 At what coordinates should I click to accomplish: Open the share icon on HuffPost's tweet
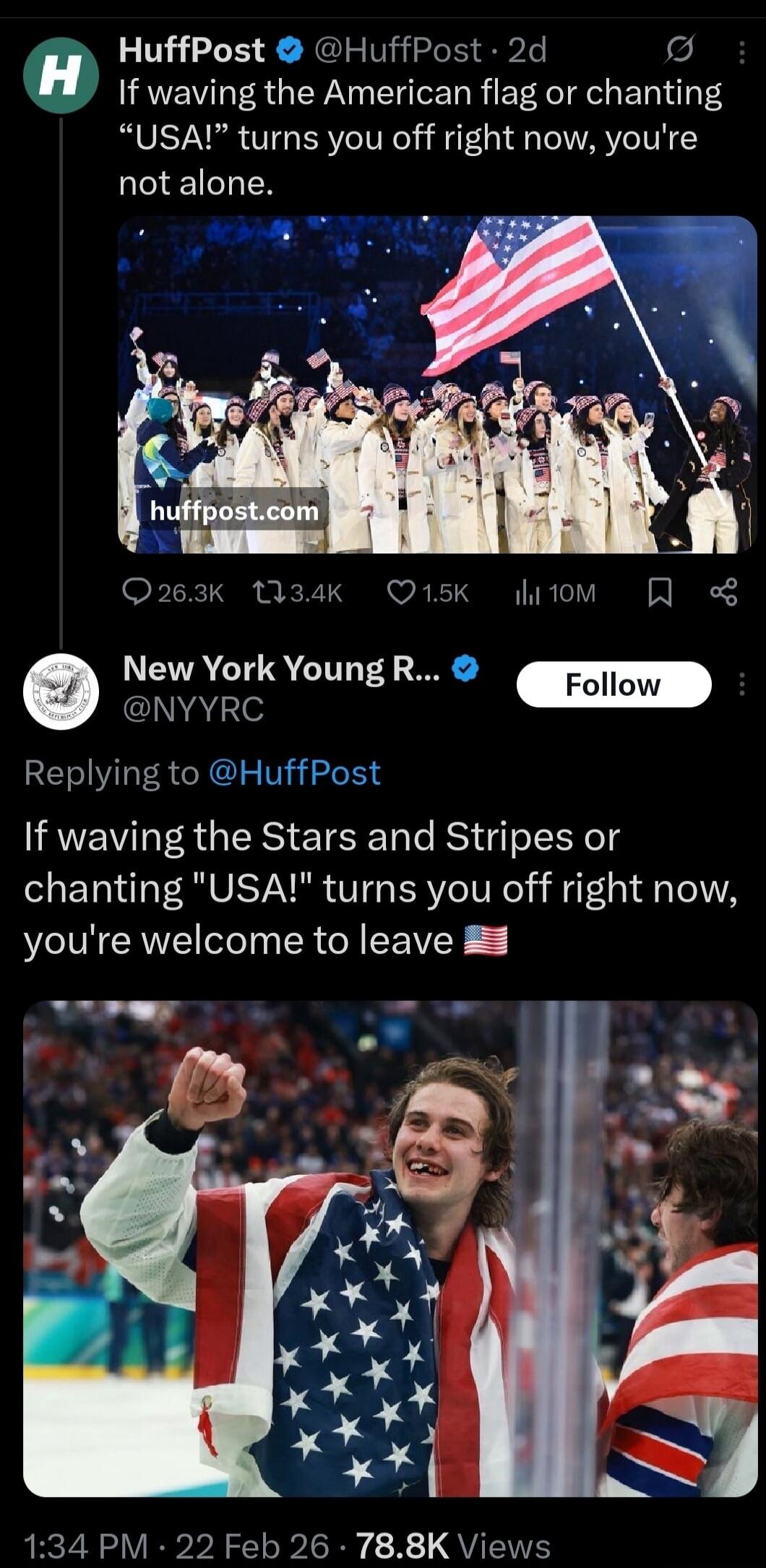726,591
